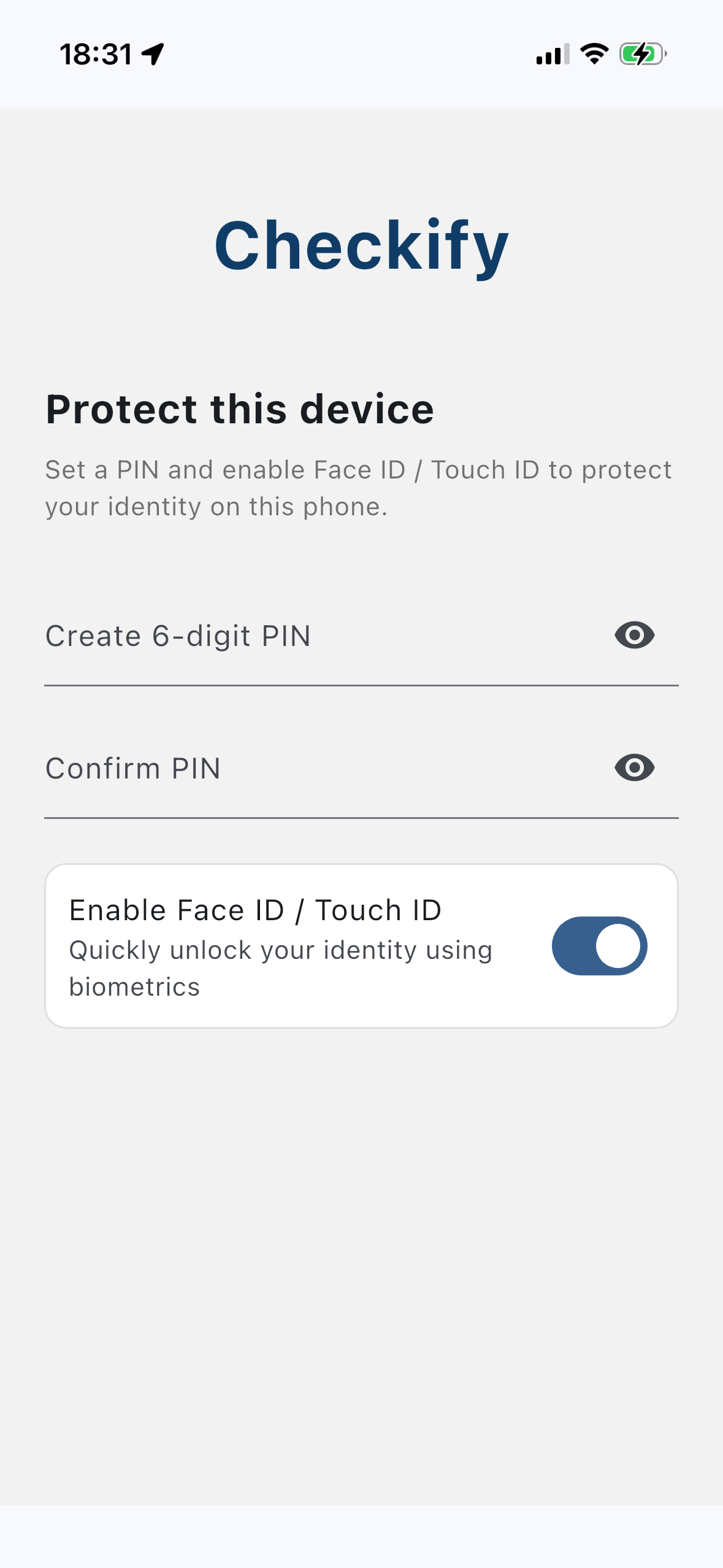Click the eye icon beside Confirm PIN field
723x1568 pixels.
click(634, 767)
